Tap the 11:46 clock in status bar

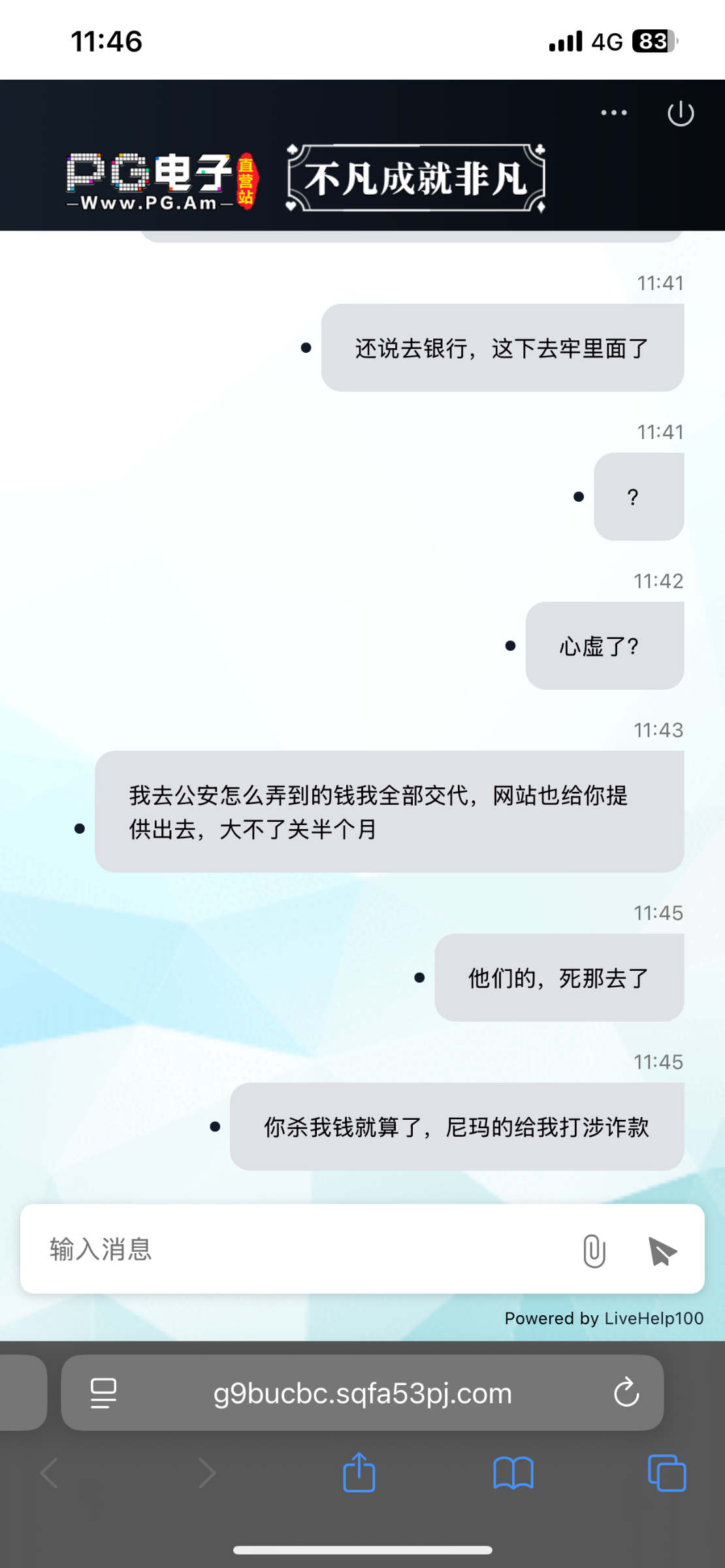106,41
